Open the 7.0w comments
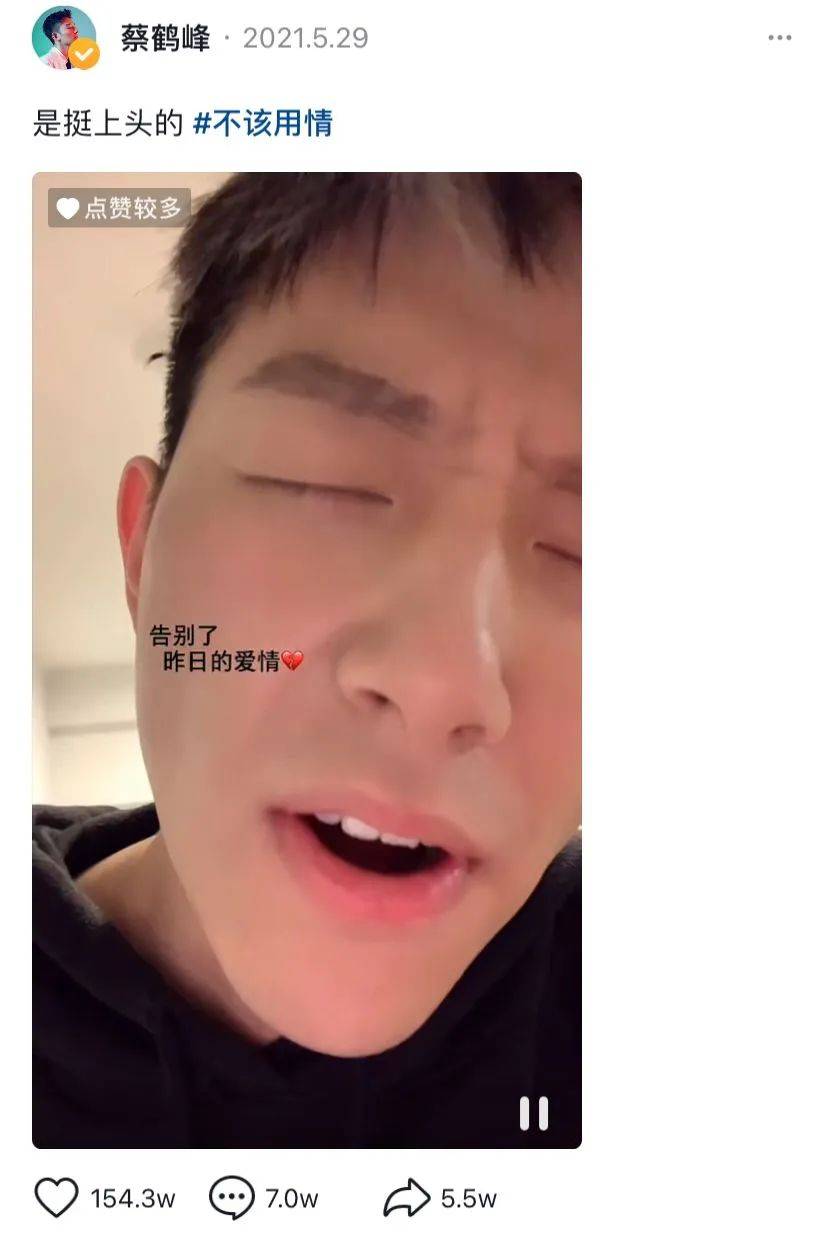Image resolution: width=828 pixels, height=1235 pixels. point(232,1198)
